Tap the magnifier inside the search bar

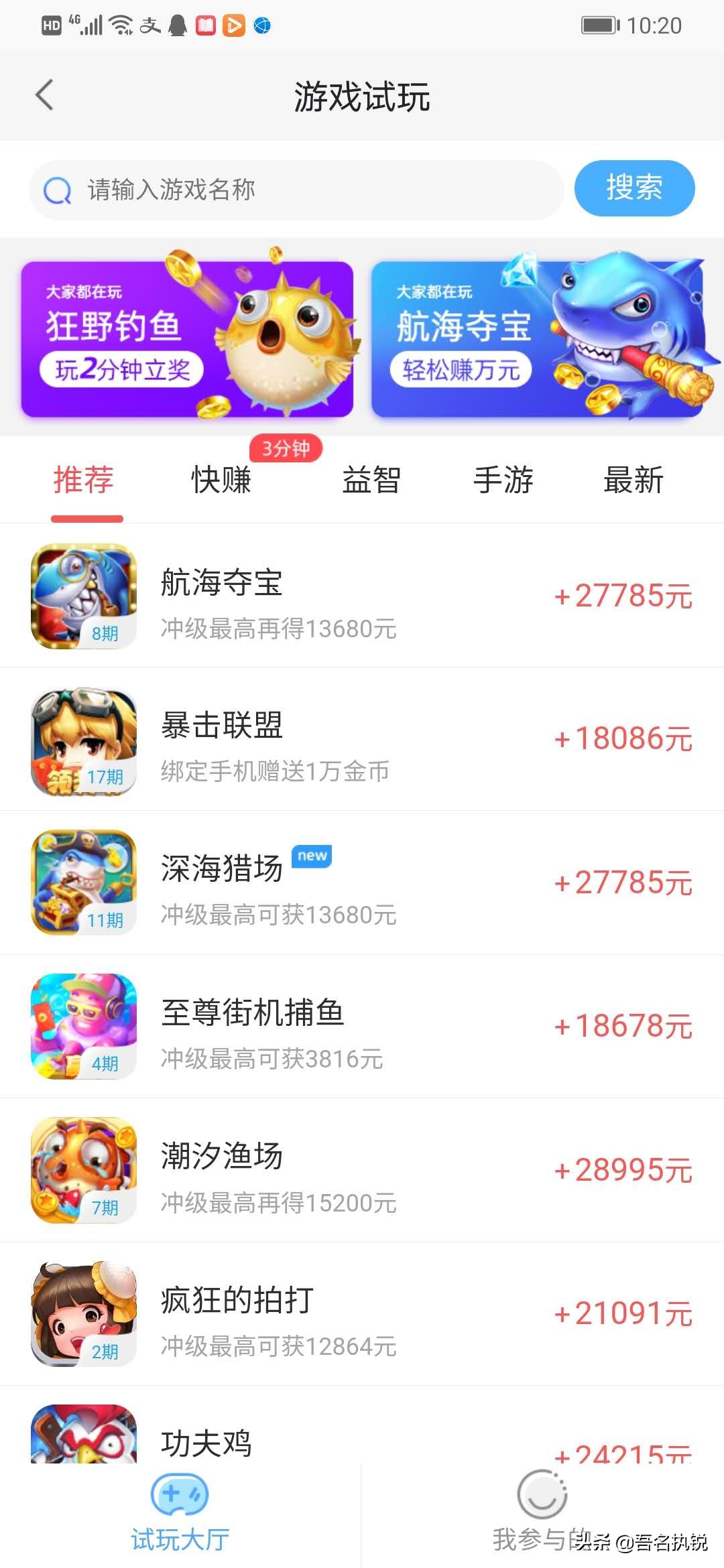point(58,189)
